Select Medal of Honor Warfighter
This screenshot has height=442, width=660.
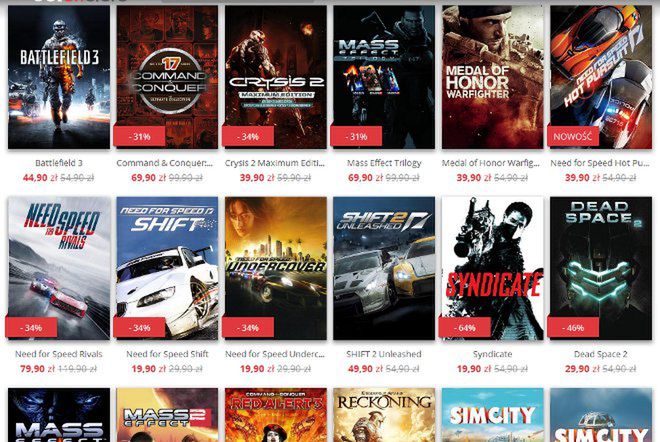[492, 78]
